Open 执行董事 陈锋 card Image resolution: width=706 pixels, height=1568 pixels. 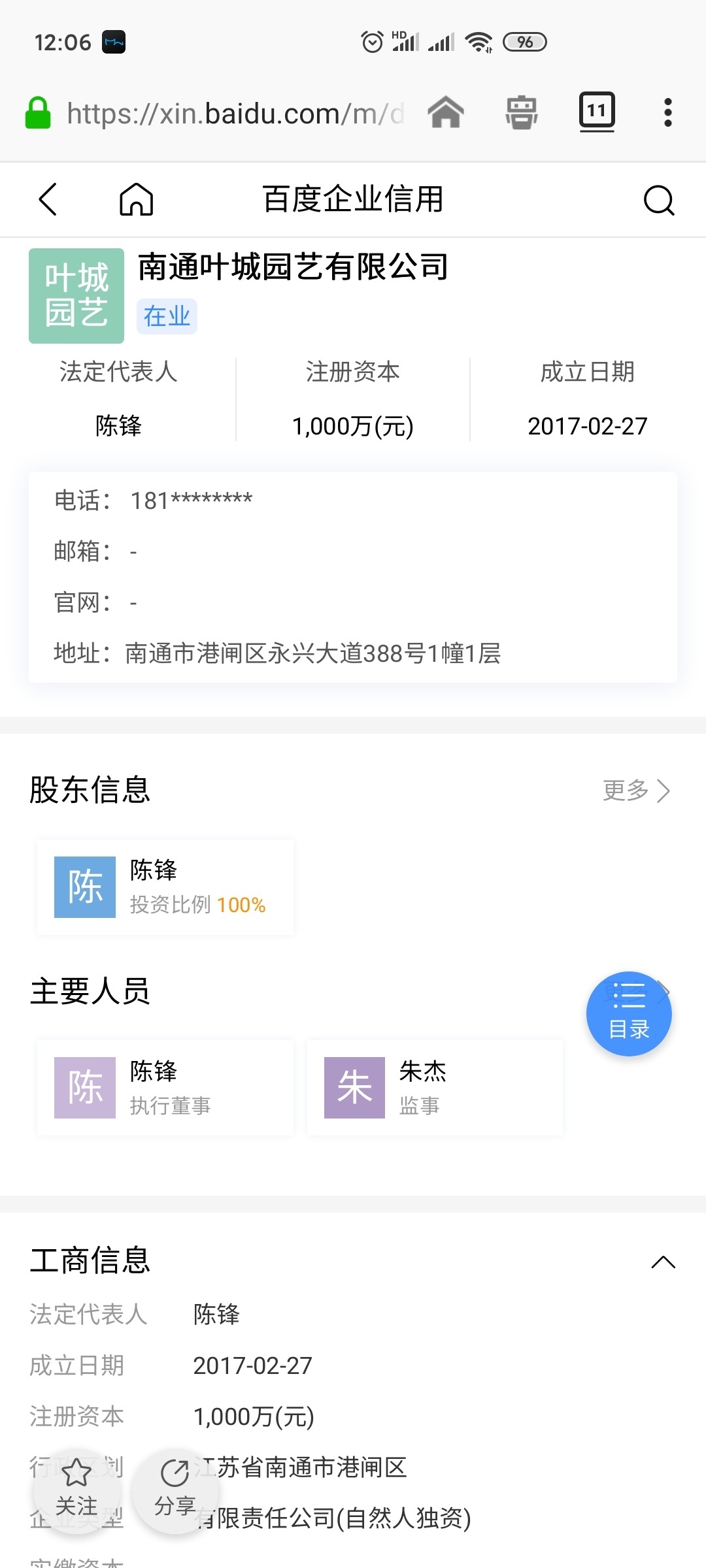click(165, 1088)
